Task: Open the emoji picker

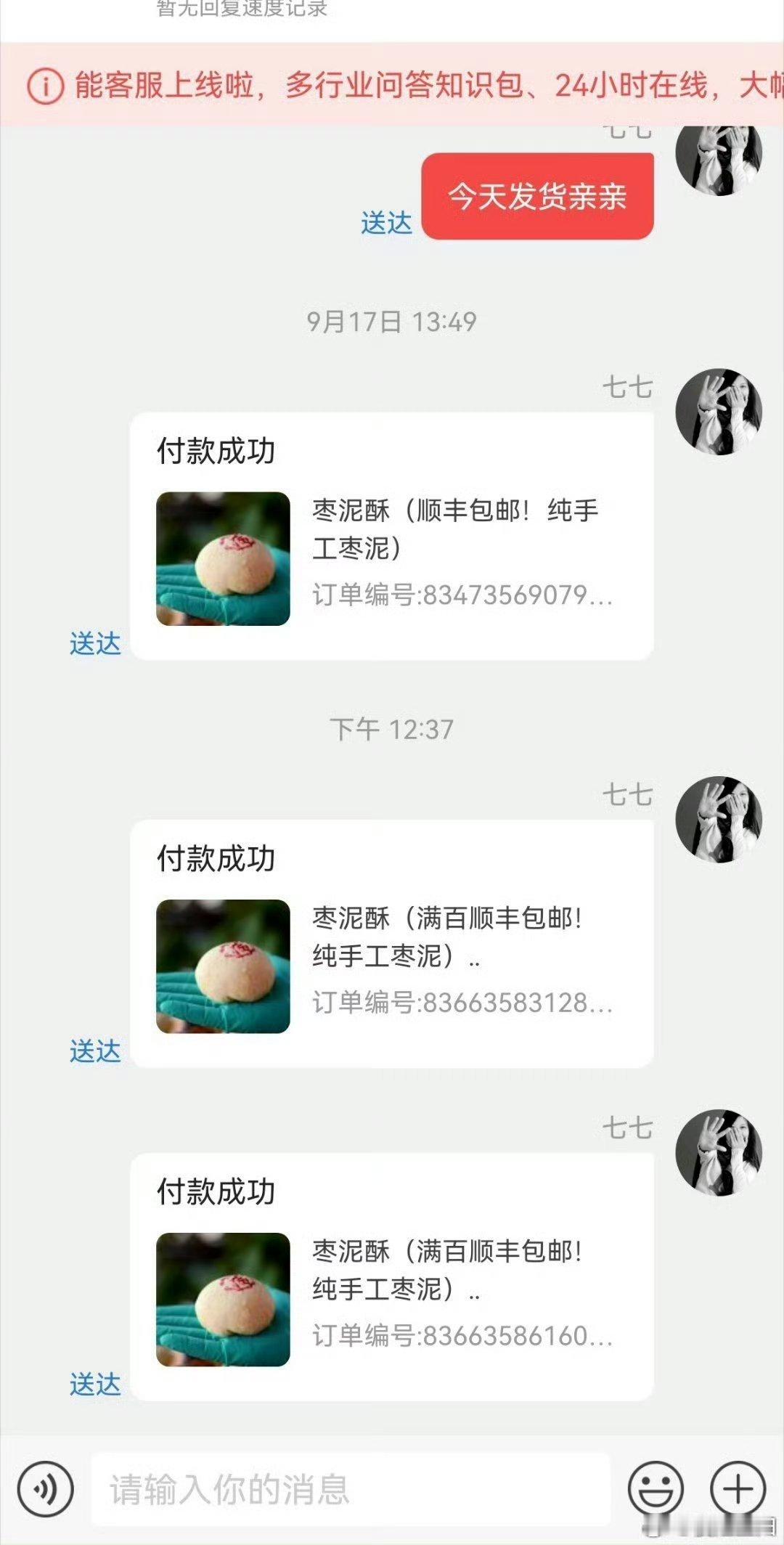Action: point(656,1490)
